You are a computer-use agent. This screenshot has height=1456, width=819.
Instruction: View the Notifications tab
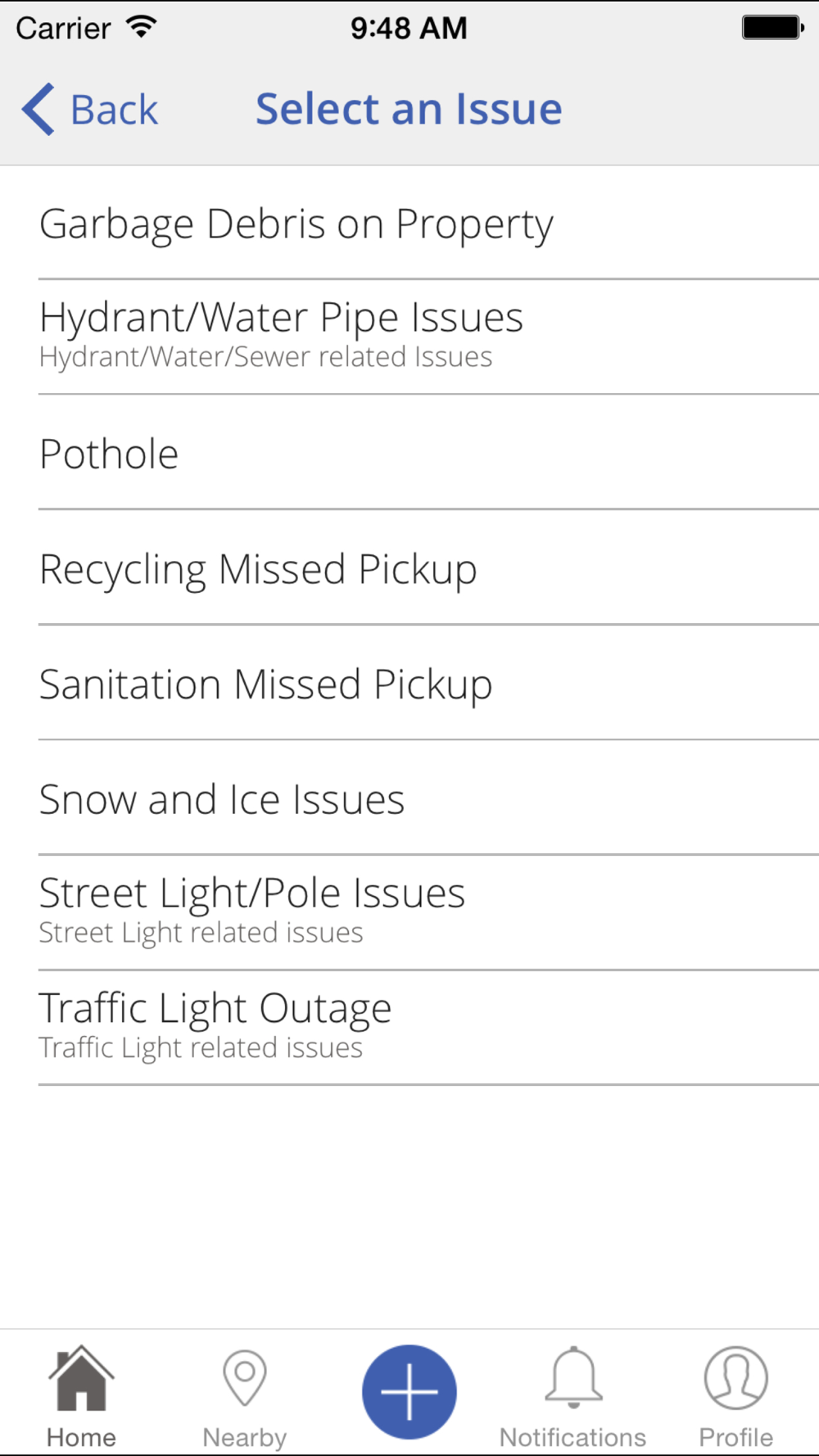pyautogui.click(x=573, y=1396)
